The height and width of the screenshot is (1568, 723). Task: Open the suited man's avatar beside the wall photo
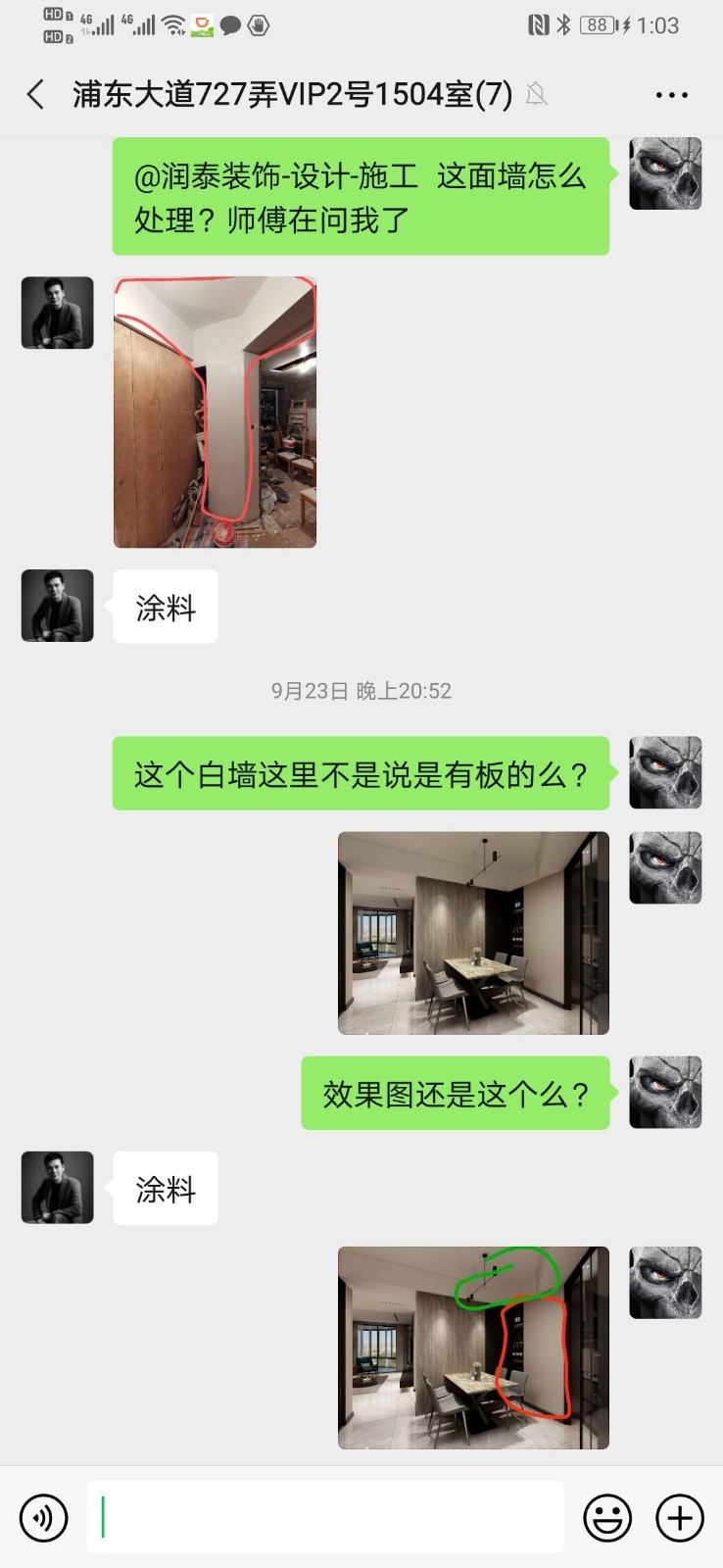58,314
